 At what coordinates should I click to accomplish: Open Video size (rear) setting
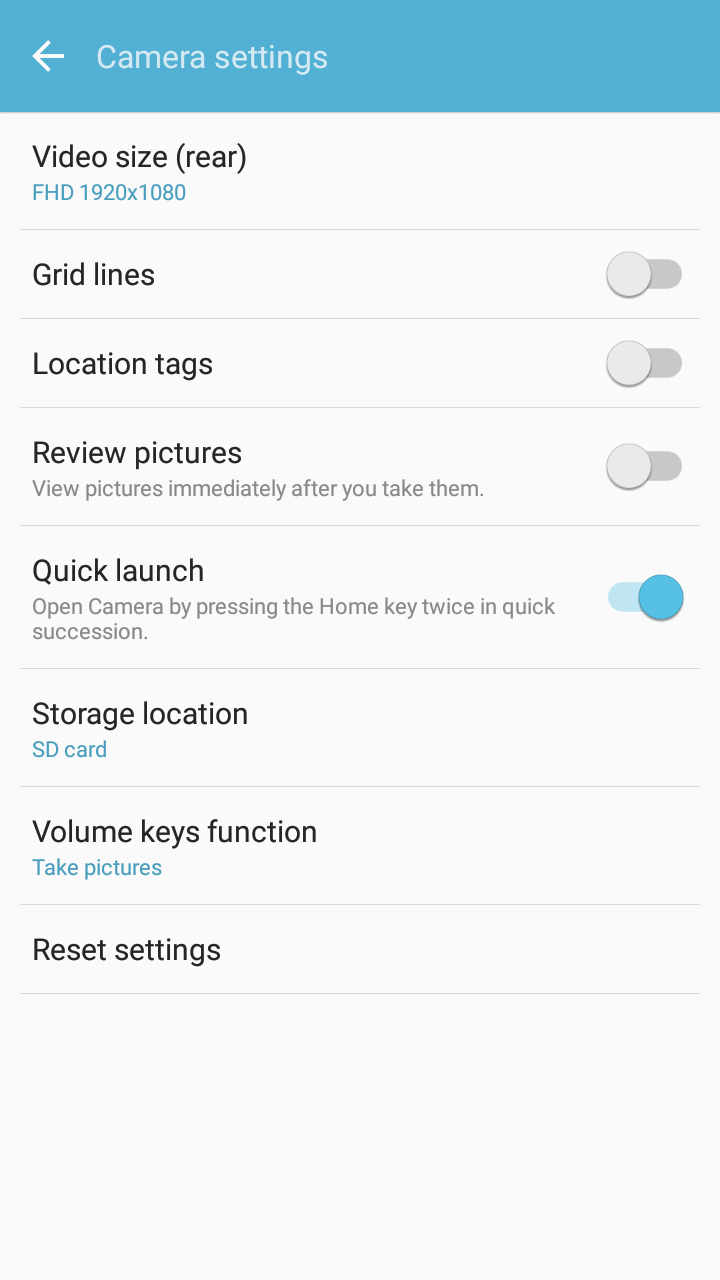pos(360,172)
